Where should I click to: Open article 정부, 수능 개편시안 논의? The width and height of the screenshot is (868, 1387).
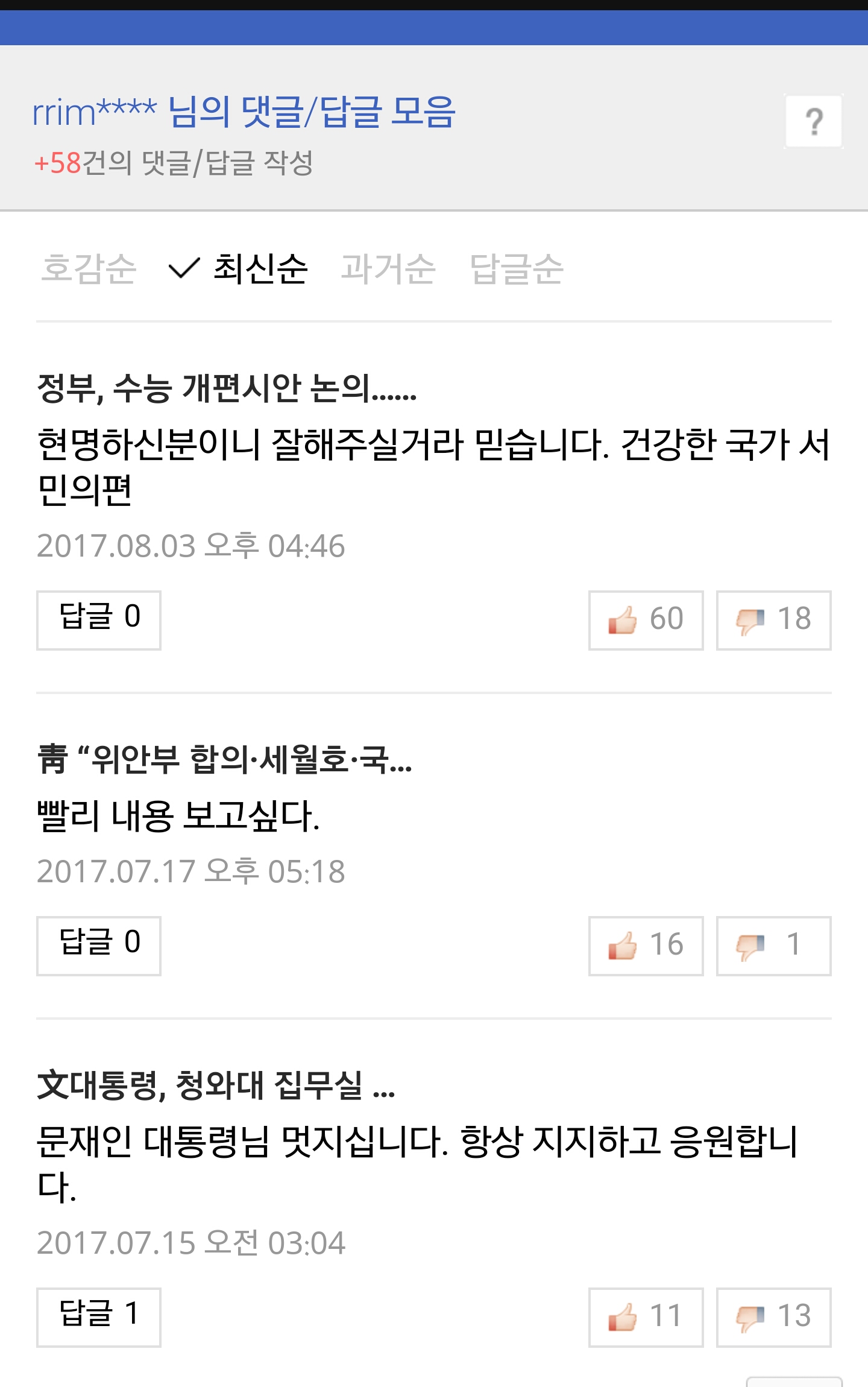point(227,388)
